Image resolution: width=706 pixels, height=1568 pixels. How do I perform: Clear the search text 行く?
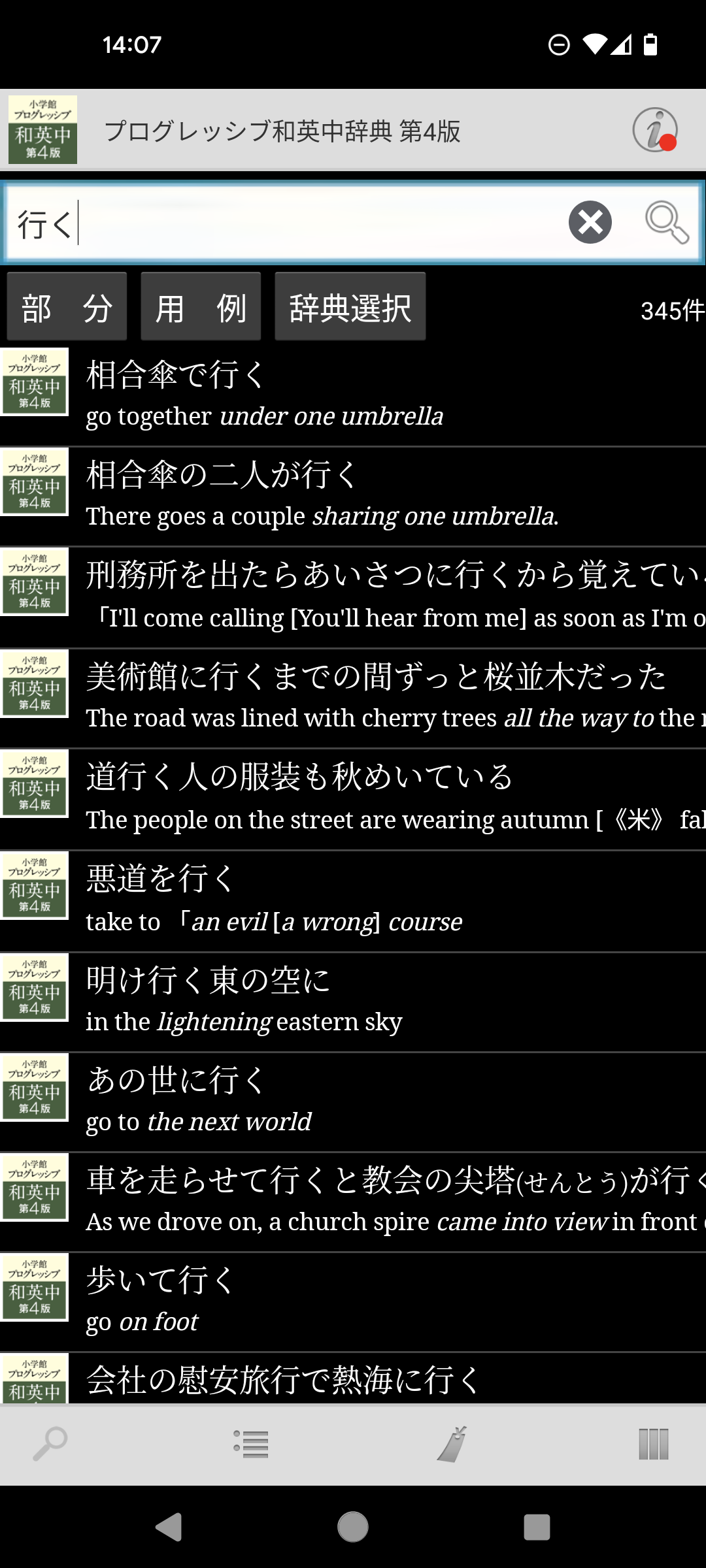click(590, 222)
